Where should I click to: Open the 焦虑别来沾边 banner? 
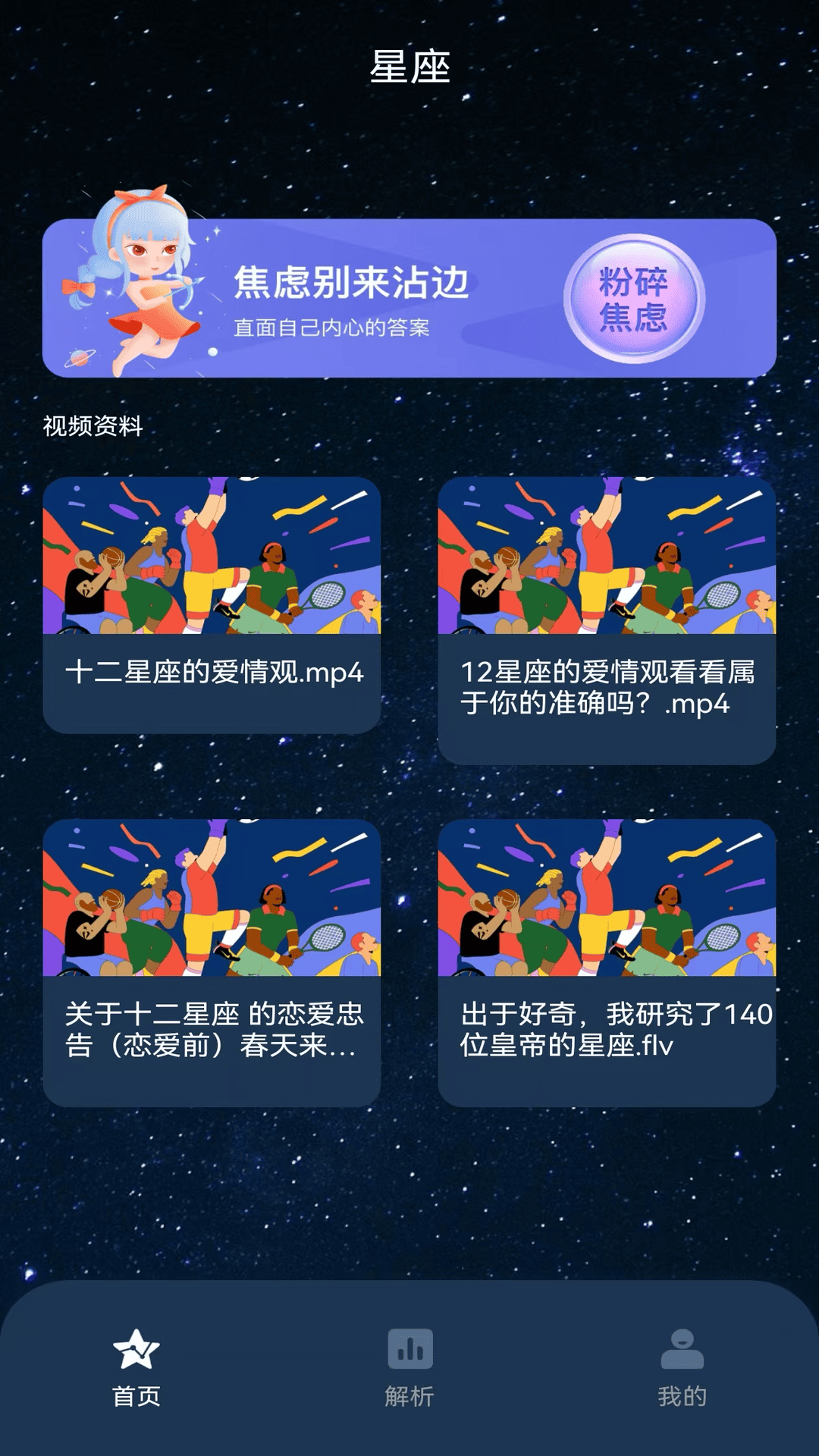click(409, 297)
